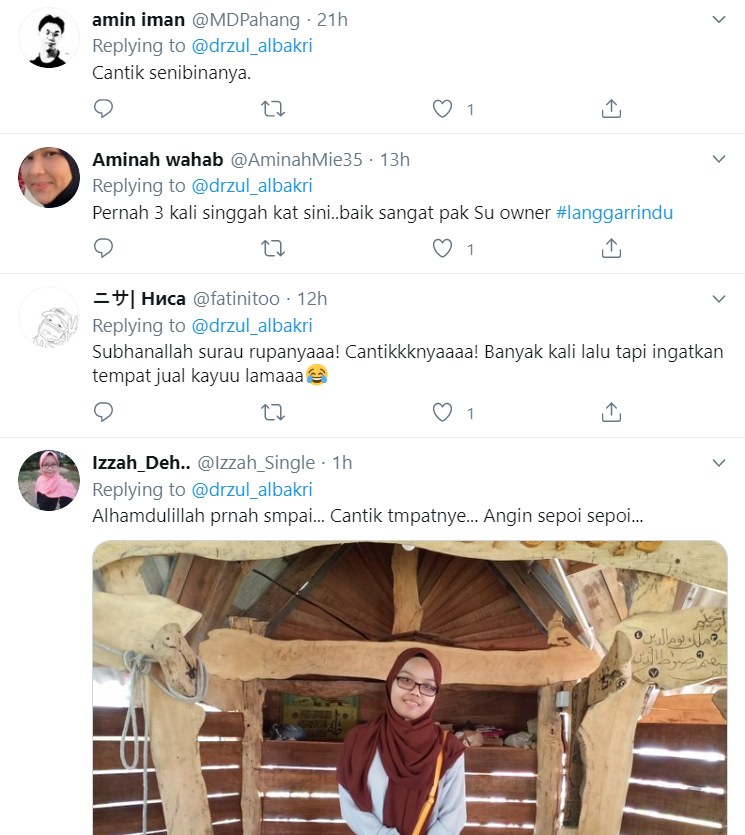Like Aminah wahab's tweet
This screenshot has height=835, width=745.
[x=442, y=248]
